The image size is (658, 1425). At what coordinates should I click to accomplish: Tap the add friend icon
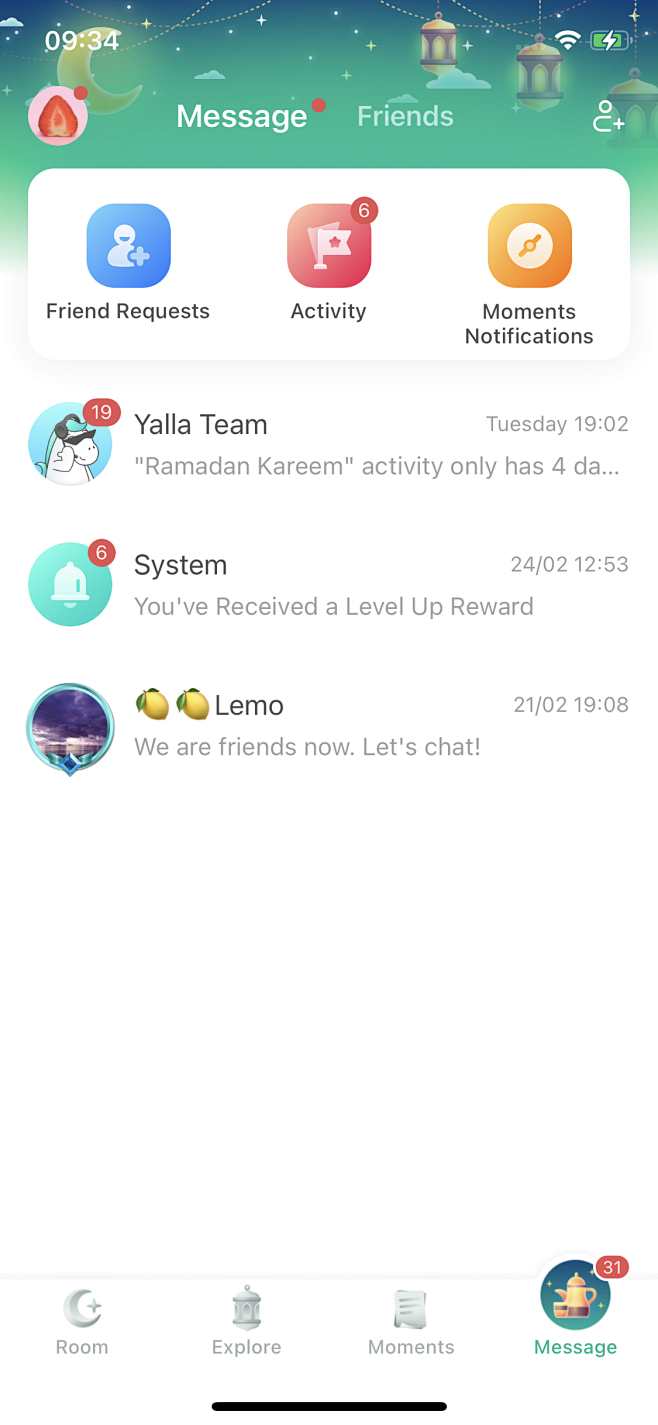point(608,116)
